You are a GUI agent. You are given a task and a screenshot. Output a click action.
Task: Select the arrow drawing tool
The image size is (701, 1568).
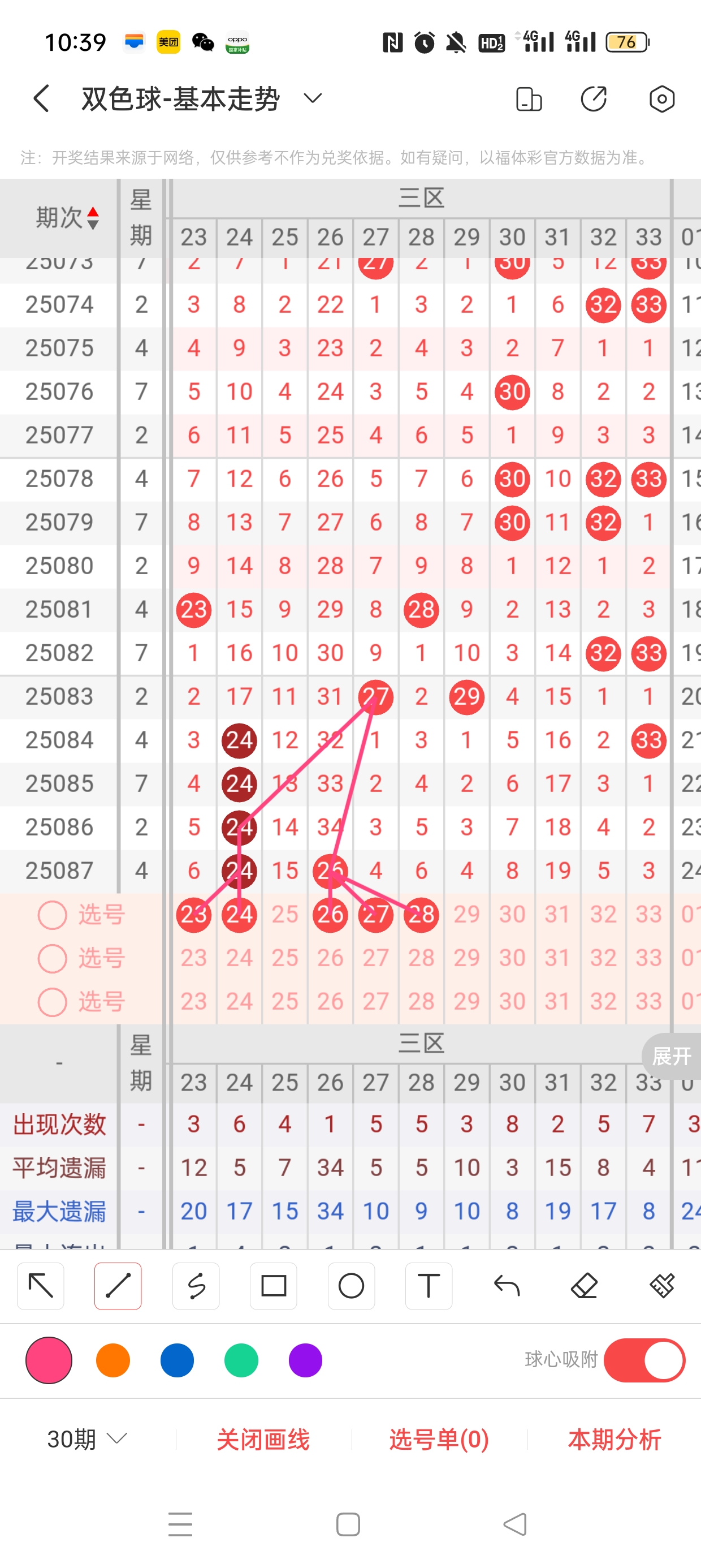point(41,1286)
